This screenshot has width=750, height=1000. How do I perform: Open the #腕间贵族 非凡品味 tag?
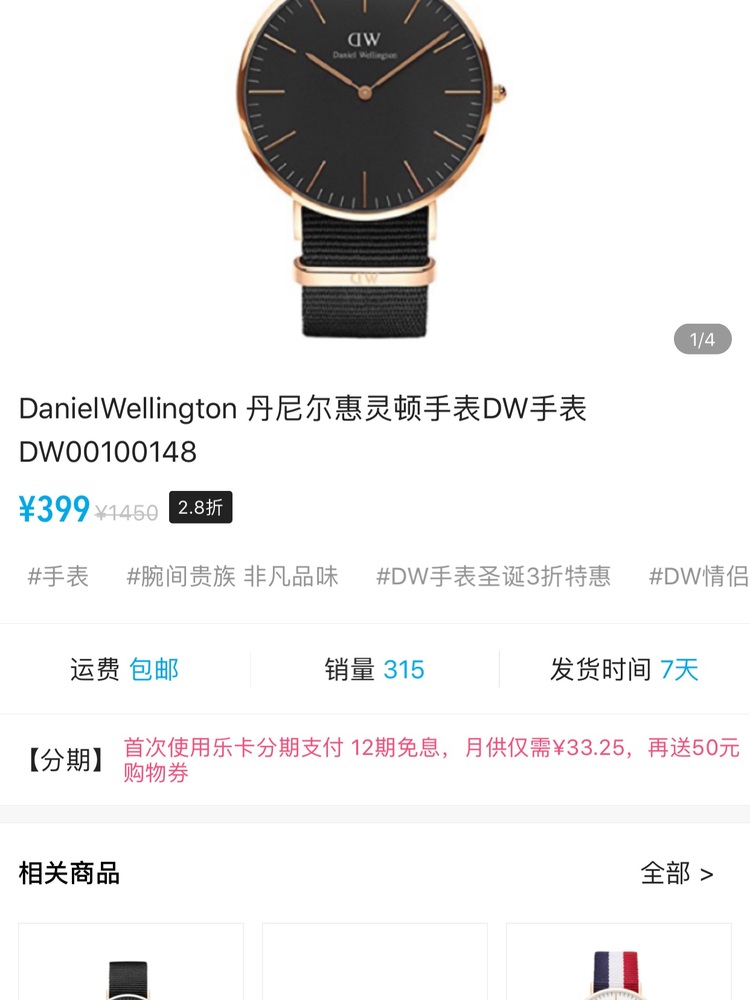232,577
